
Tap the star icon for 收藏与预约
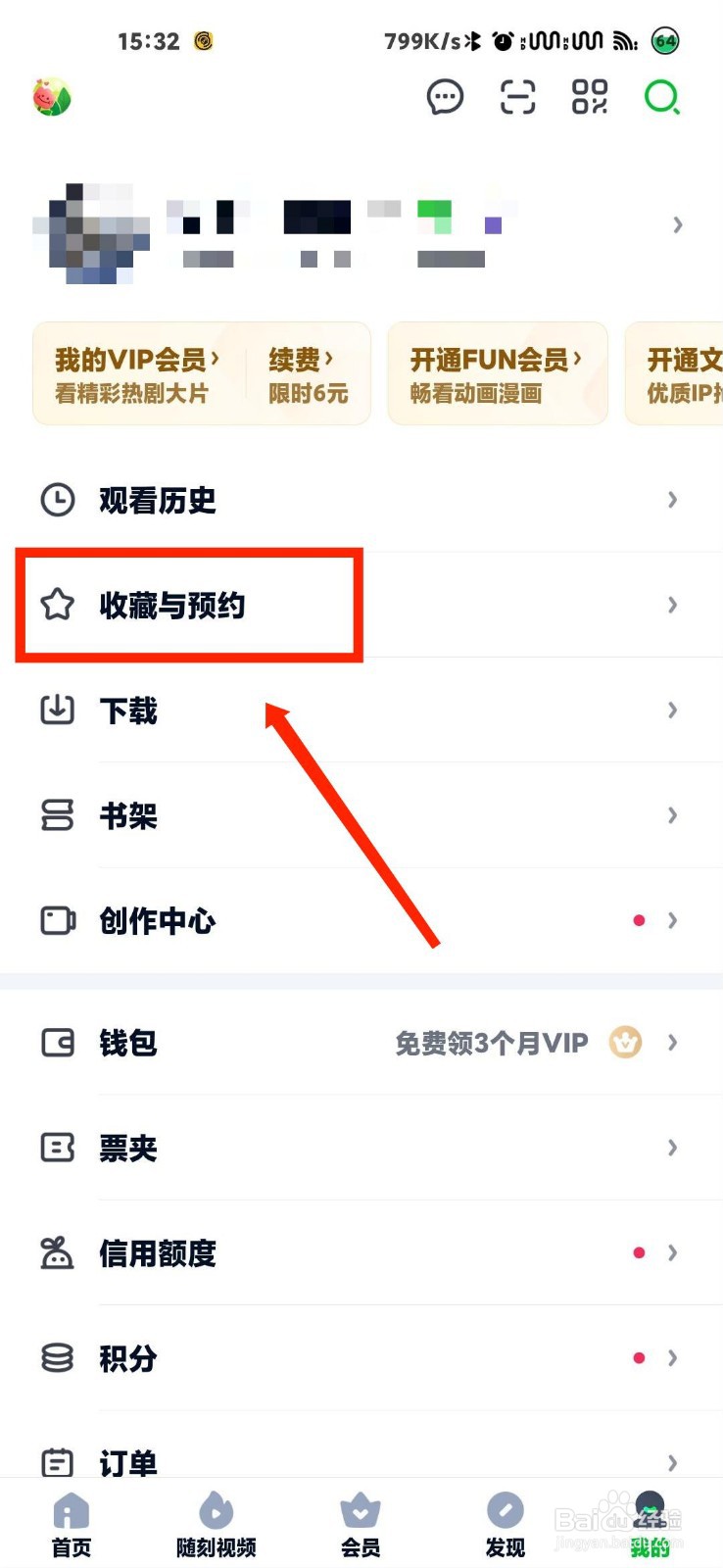58,605
